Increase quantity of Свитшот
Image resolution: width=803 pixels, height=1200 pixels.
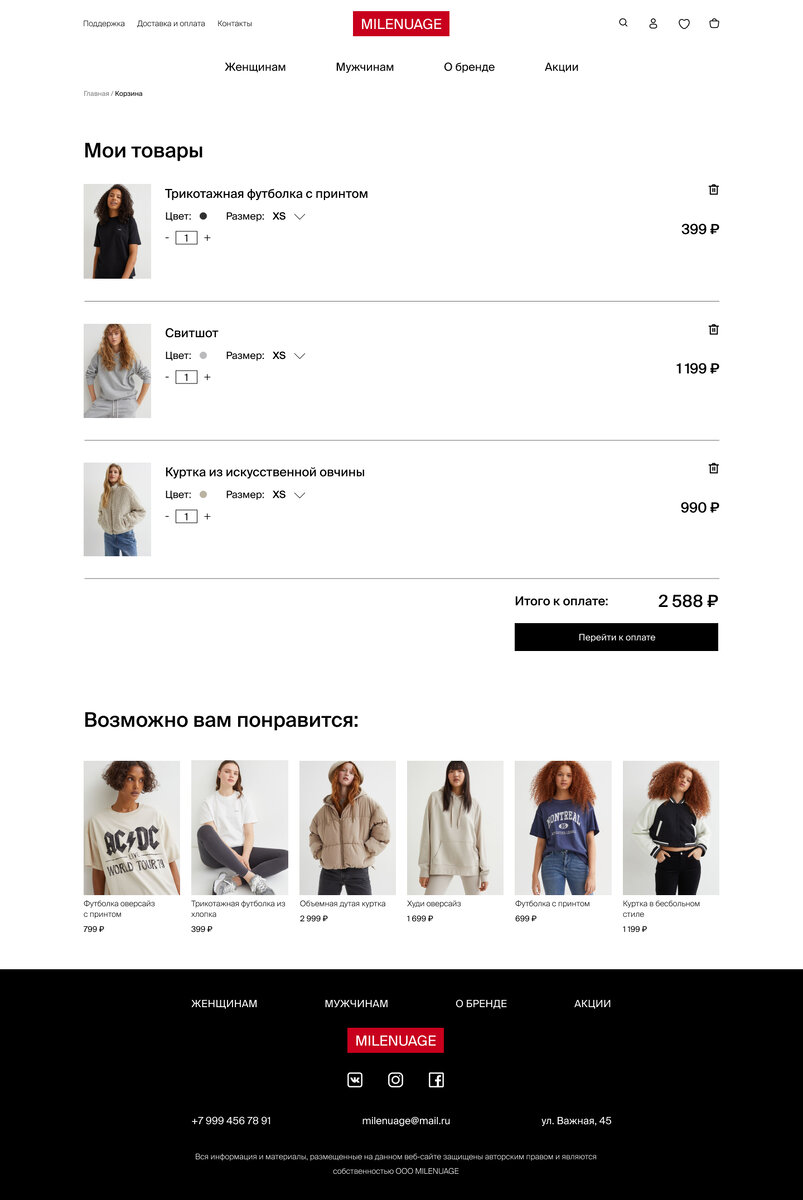click(207, 377)
